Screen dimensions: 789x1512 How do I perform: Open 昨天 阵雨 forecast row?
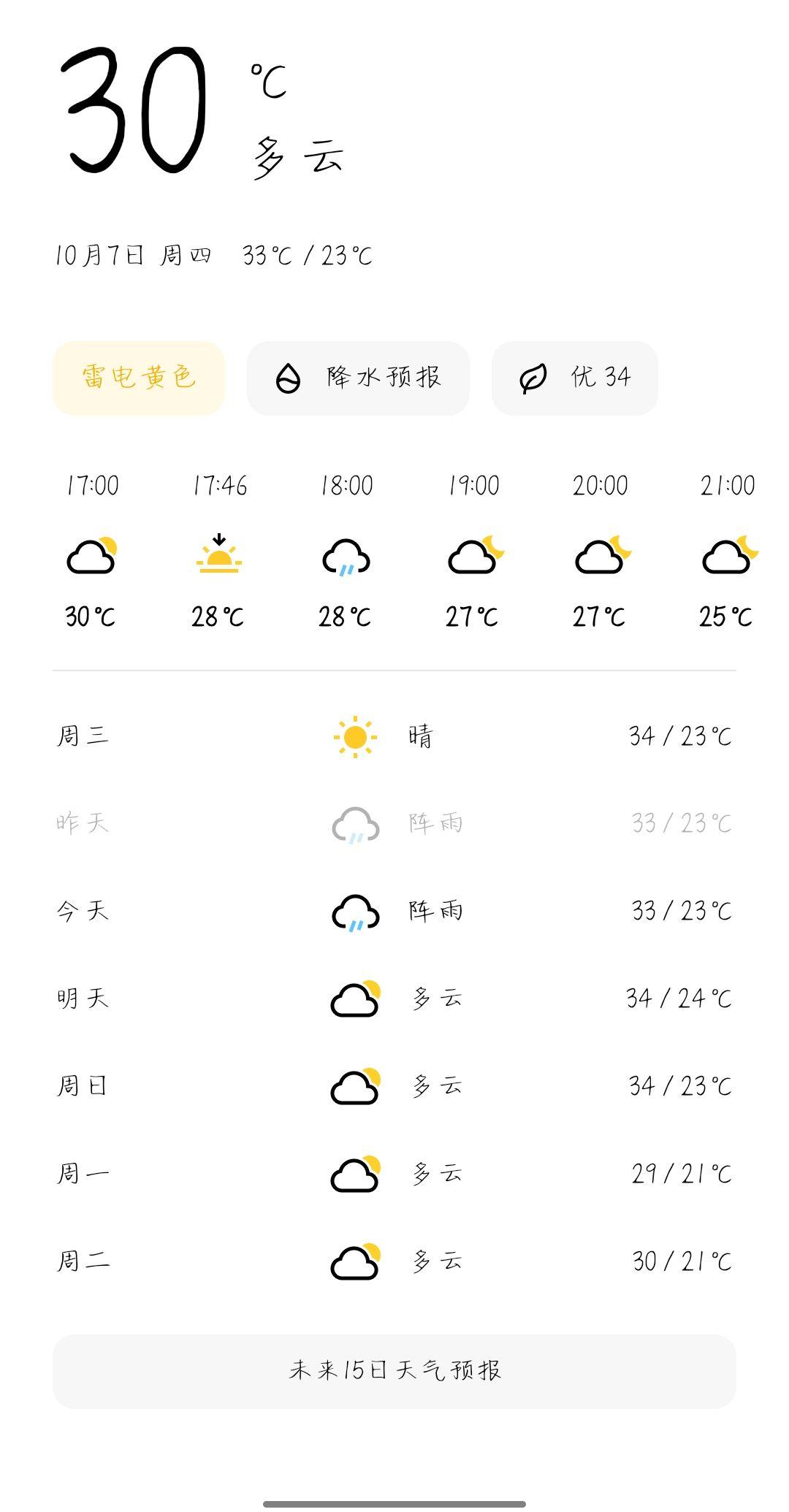pyautogui.click(x=394, y=824)
